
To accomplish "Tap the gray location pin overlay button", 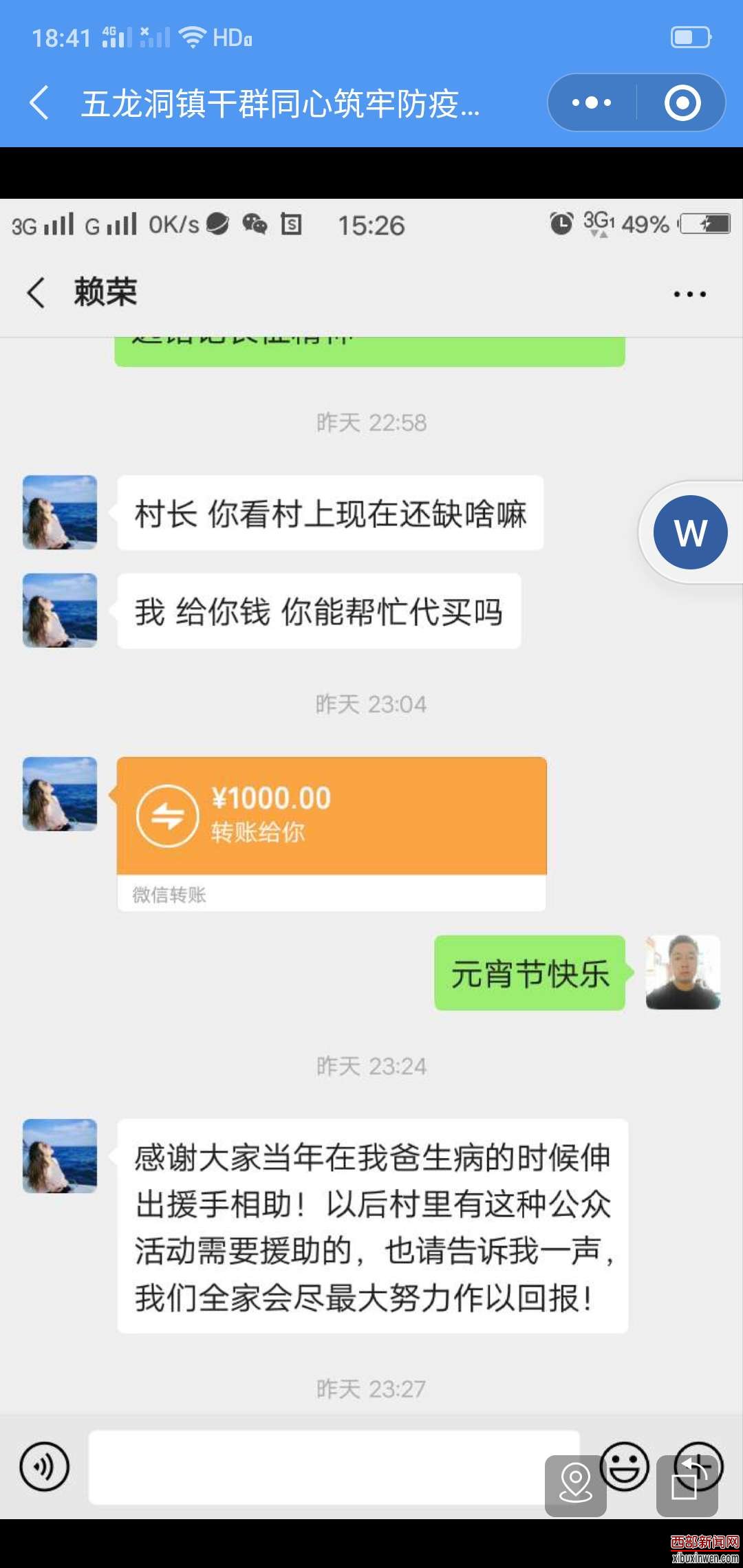I will tap(575, 1485).
